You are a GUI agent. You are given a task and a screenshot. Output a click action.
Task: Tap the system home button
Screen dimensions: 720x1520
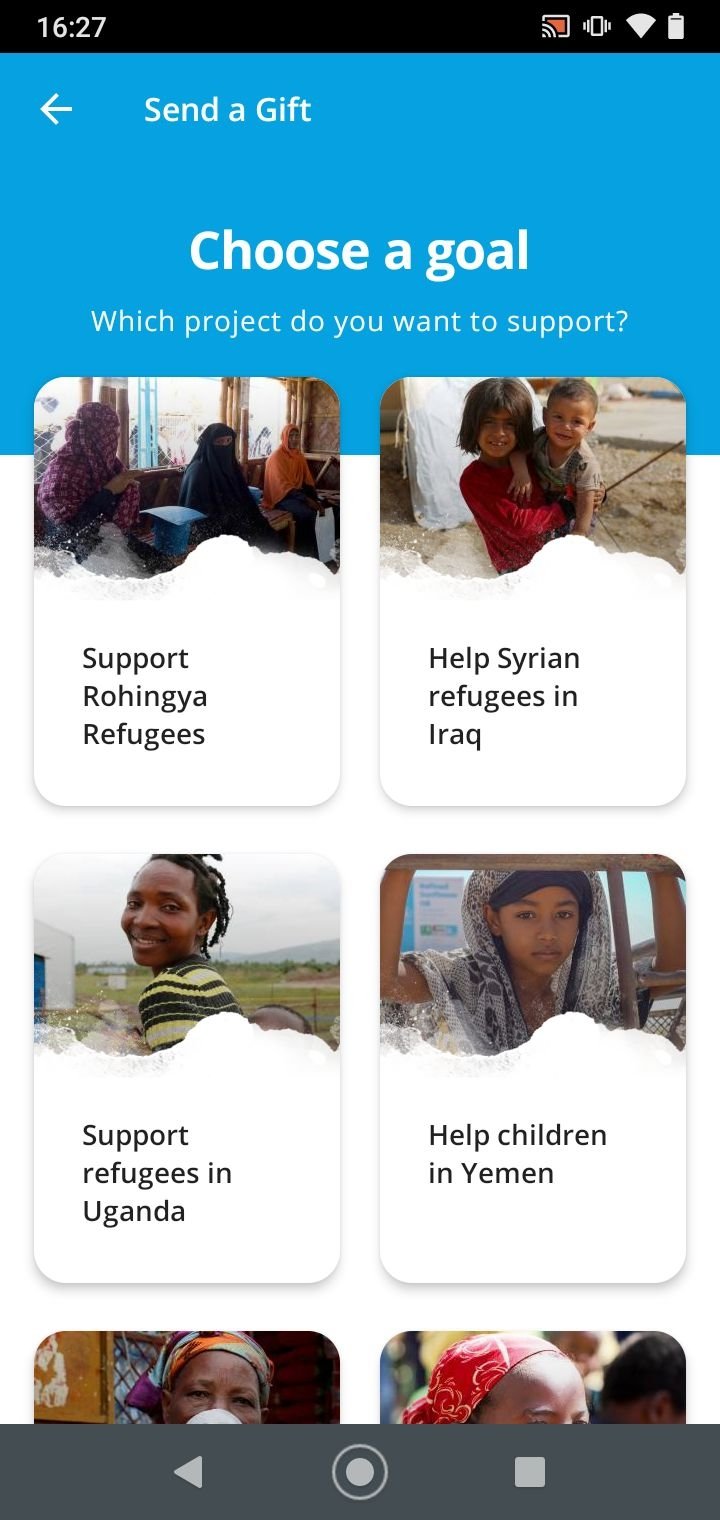[359, 1471]
